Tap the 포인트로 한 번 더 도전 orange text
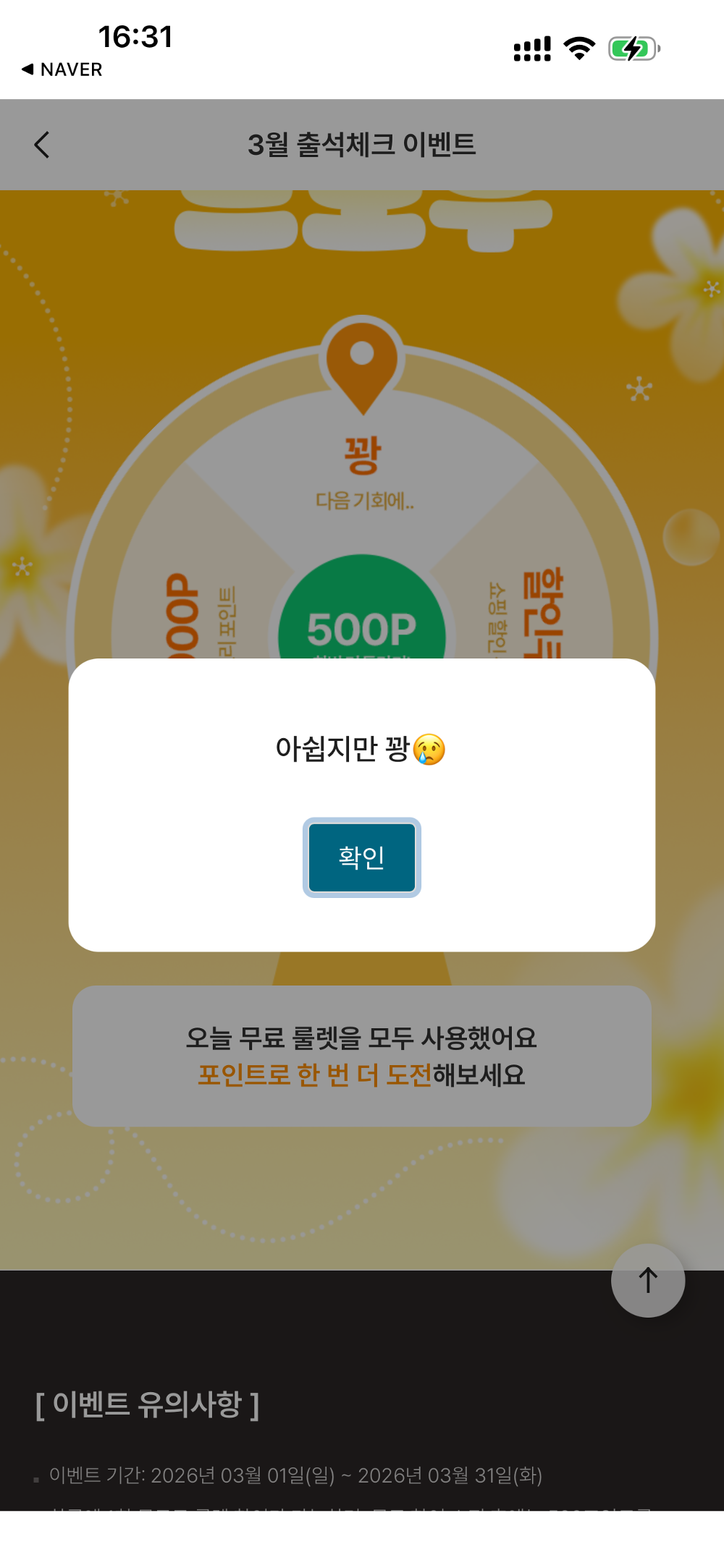 coord(315,1075)
